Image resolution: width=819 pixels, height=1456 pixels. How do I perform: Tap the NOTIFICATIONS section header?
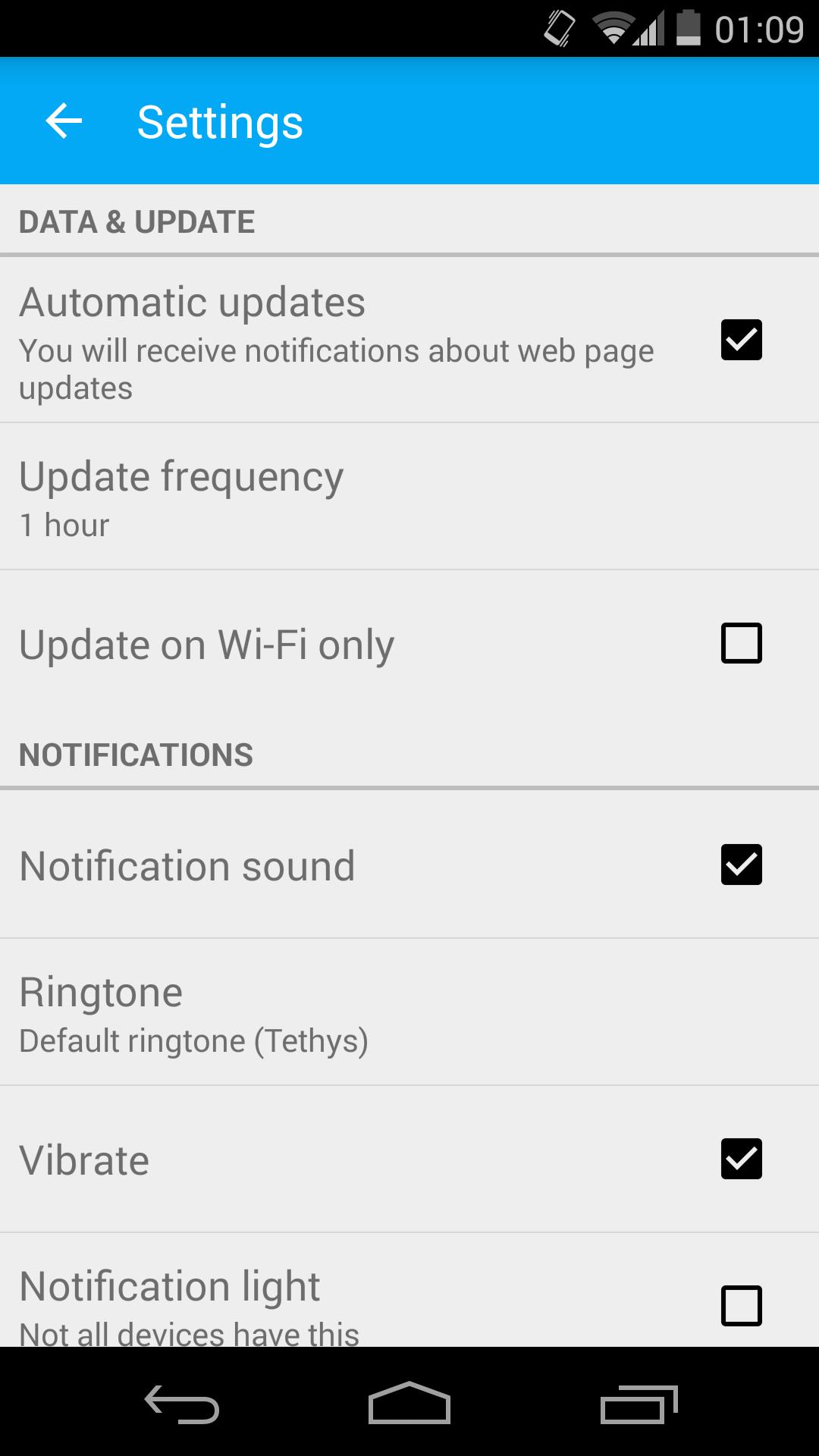click(136, 754)
